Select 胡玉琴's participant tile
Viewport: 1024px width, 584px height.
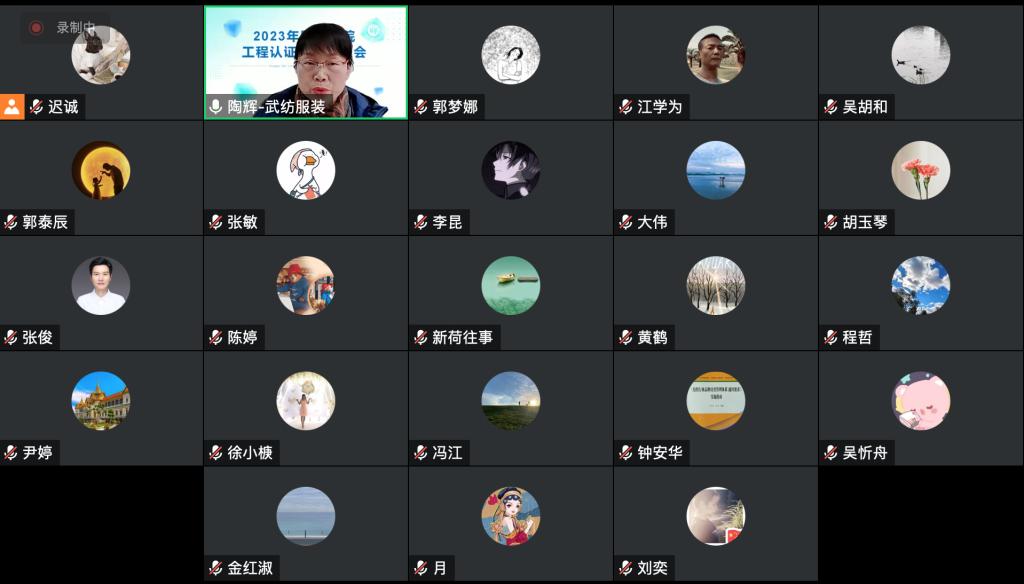click(x=920, y=177)
